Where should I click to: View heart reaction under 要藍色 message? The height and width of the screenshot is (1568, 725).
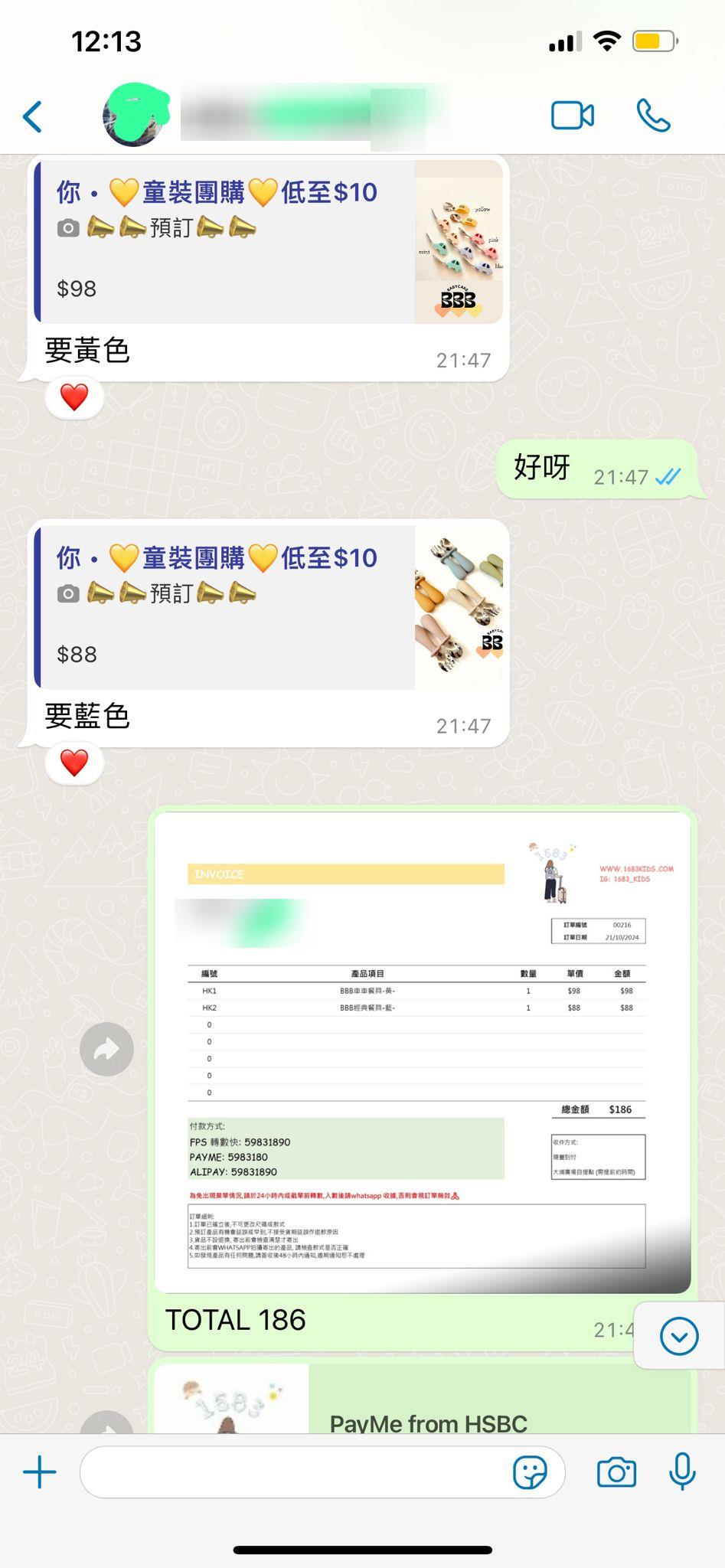(74, 763)
